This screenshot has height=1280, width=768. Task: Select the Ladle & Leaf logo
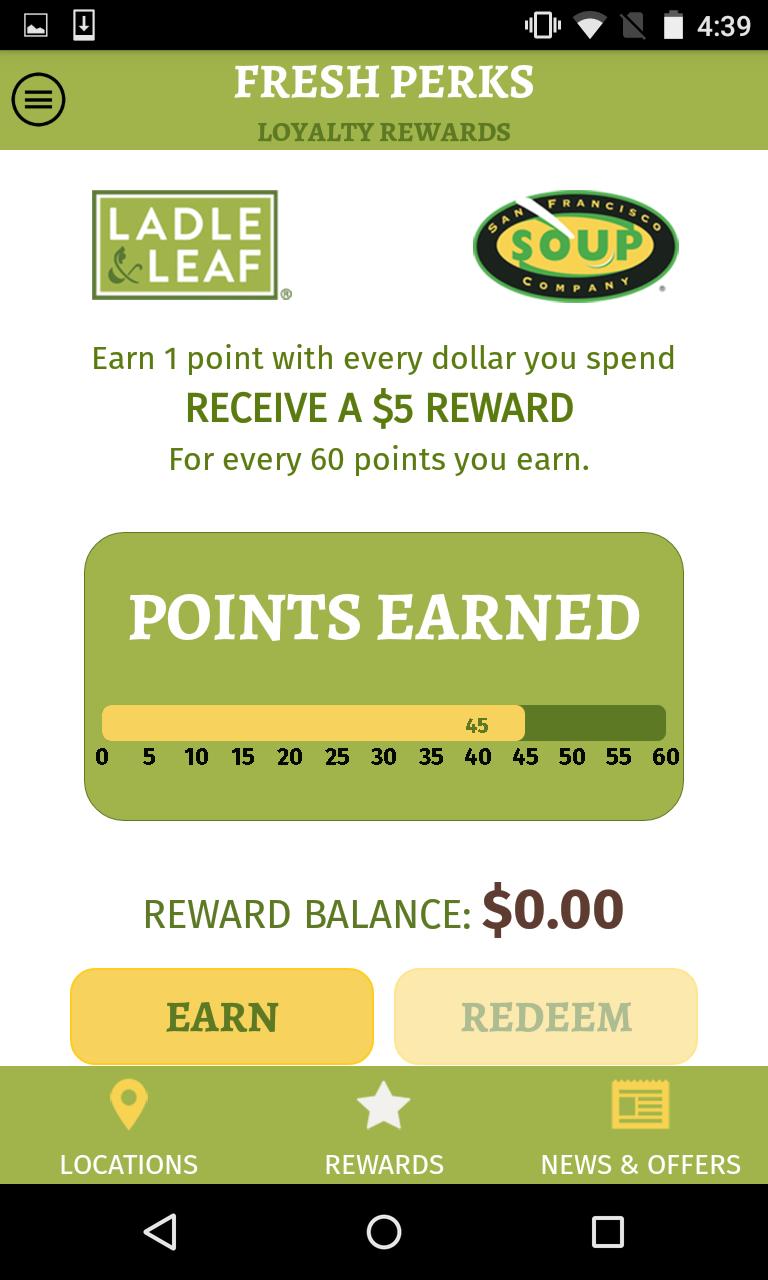pyautogui.click(x=188, y=244)
